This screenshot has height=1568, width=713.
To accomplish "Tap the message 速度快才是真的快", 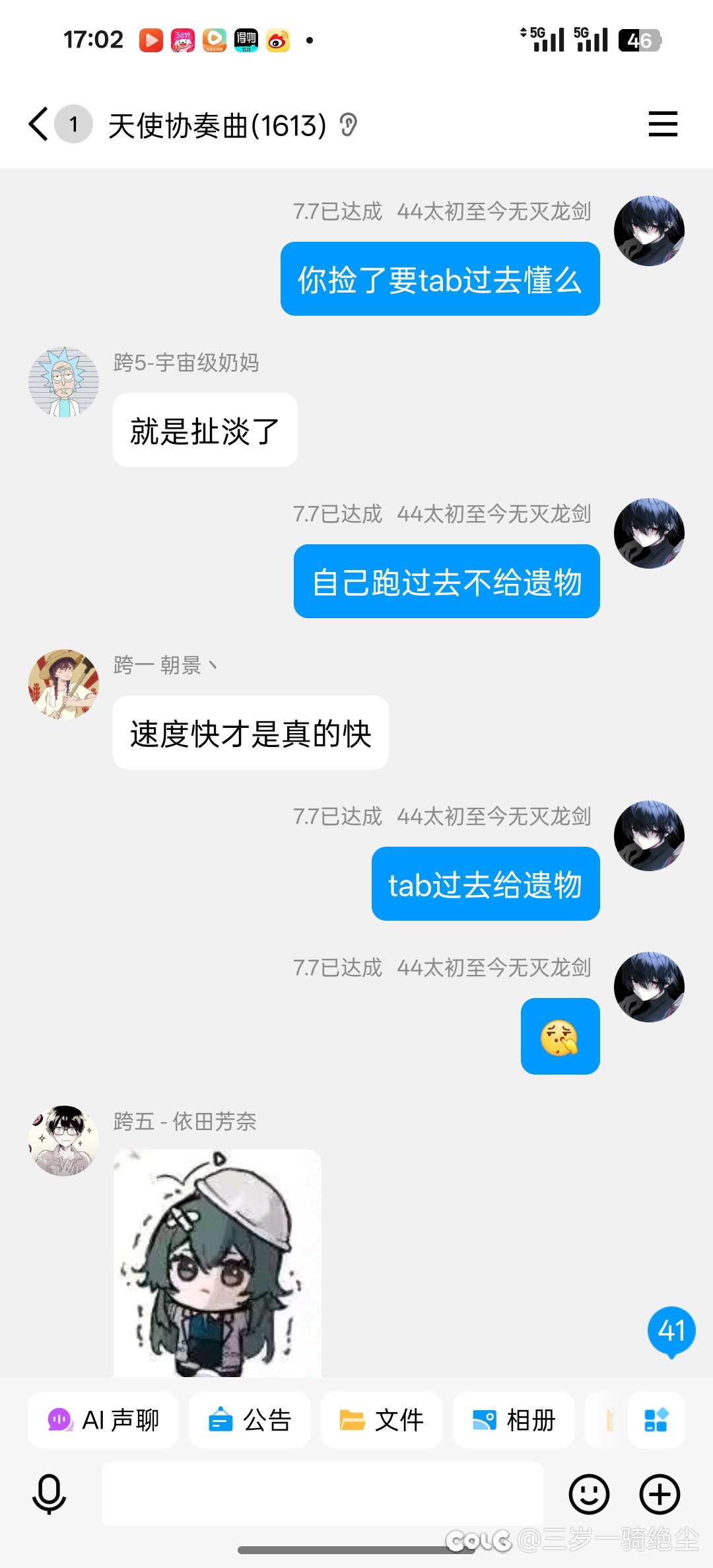I will pyautogui.click(x=251, y=732).
